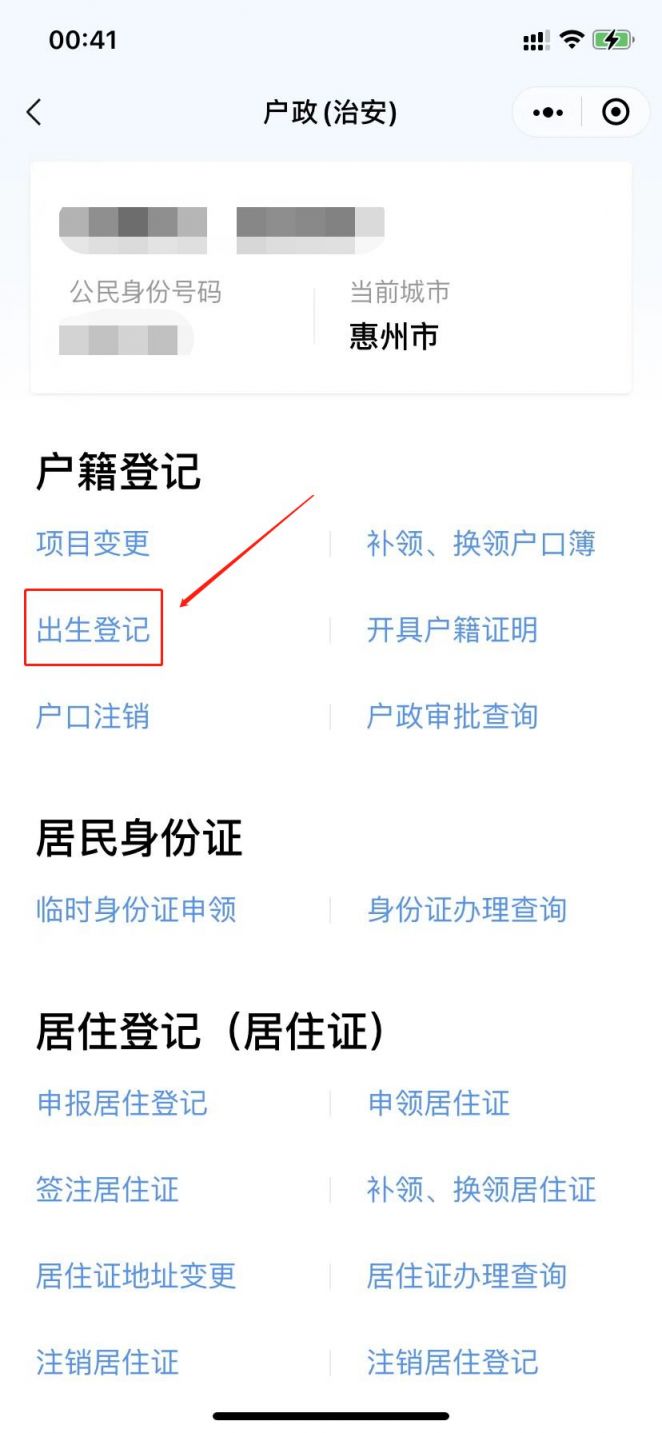
Task: Go back using the top-left arrow
Action: point(34,112)
